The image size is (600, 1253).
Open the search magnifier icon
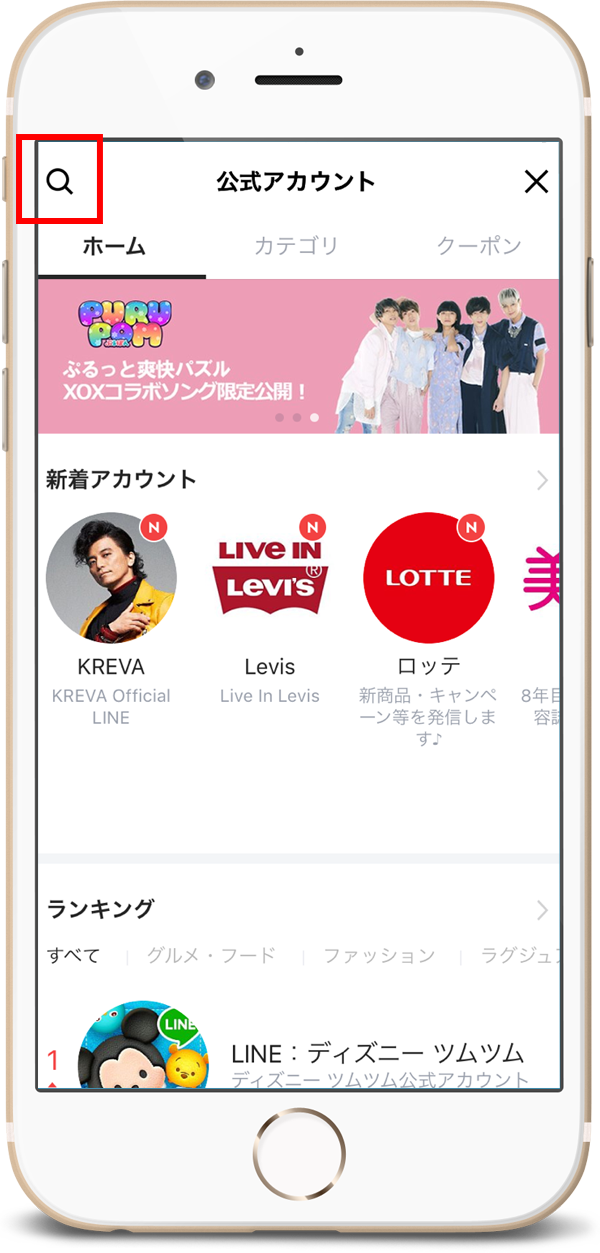pos(60,182)
